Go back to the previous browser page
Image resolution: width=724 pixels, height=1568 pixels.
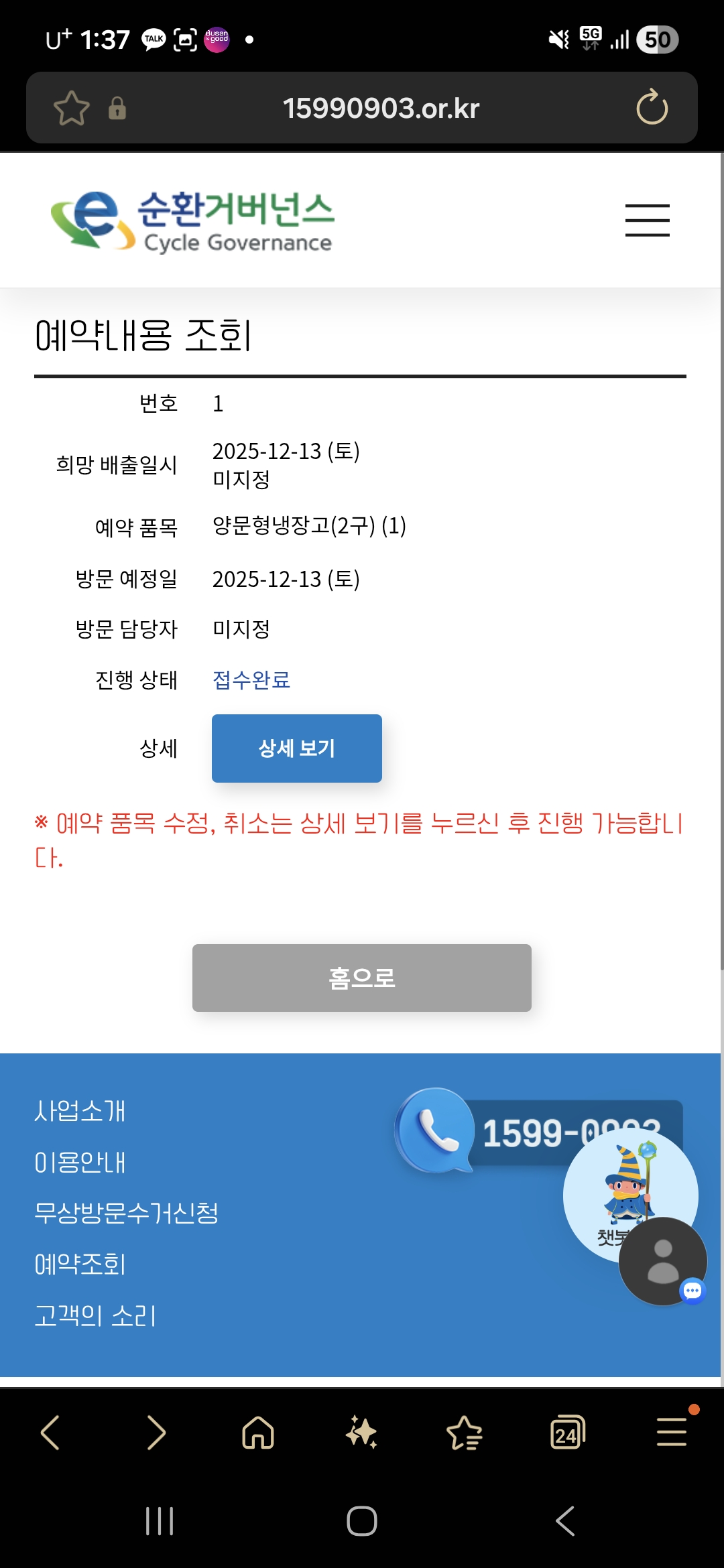[50, 1433]
